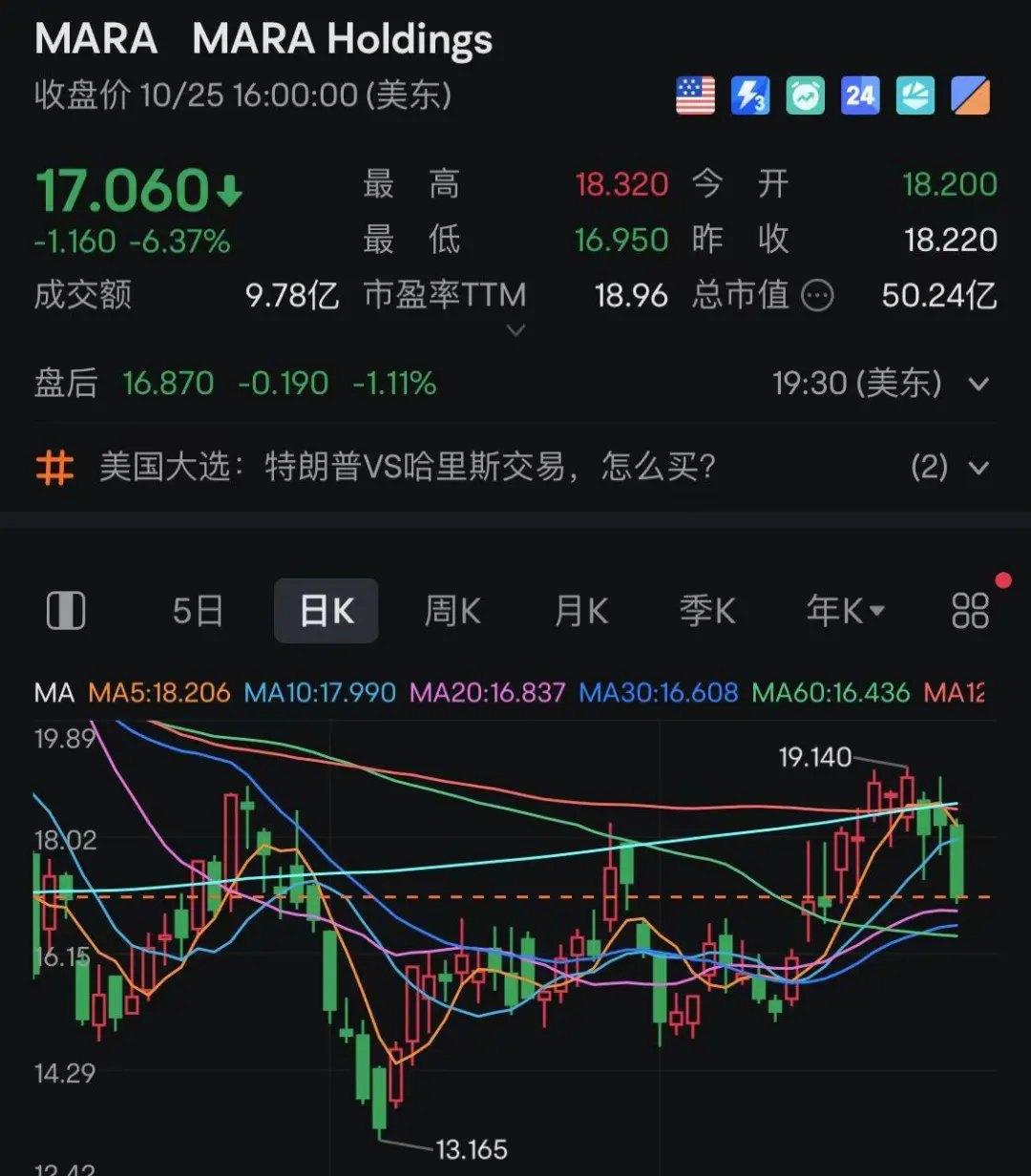Click the orange hashtag topic icon

[x=54, y=468]
